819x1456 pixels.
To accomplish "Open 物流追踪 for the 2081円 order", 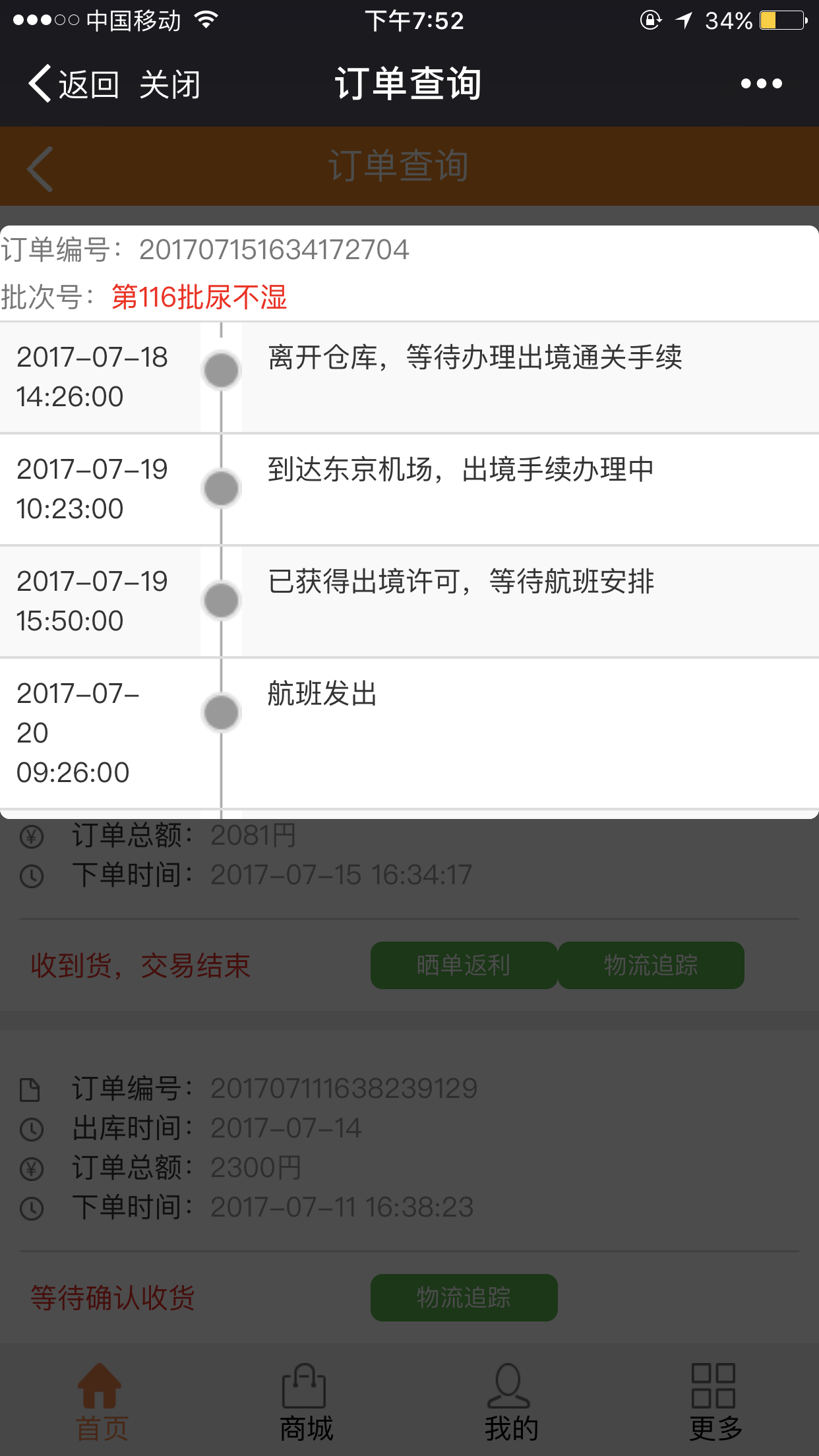I will coord(651,965).
